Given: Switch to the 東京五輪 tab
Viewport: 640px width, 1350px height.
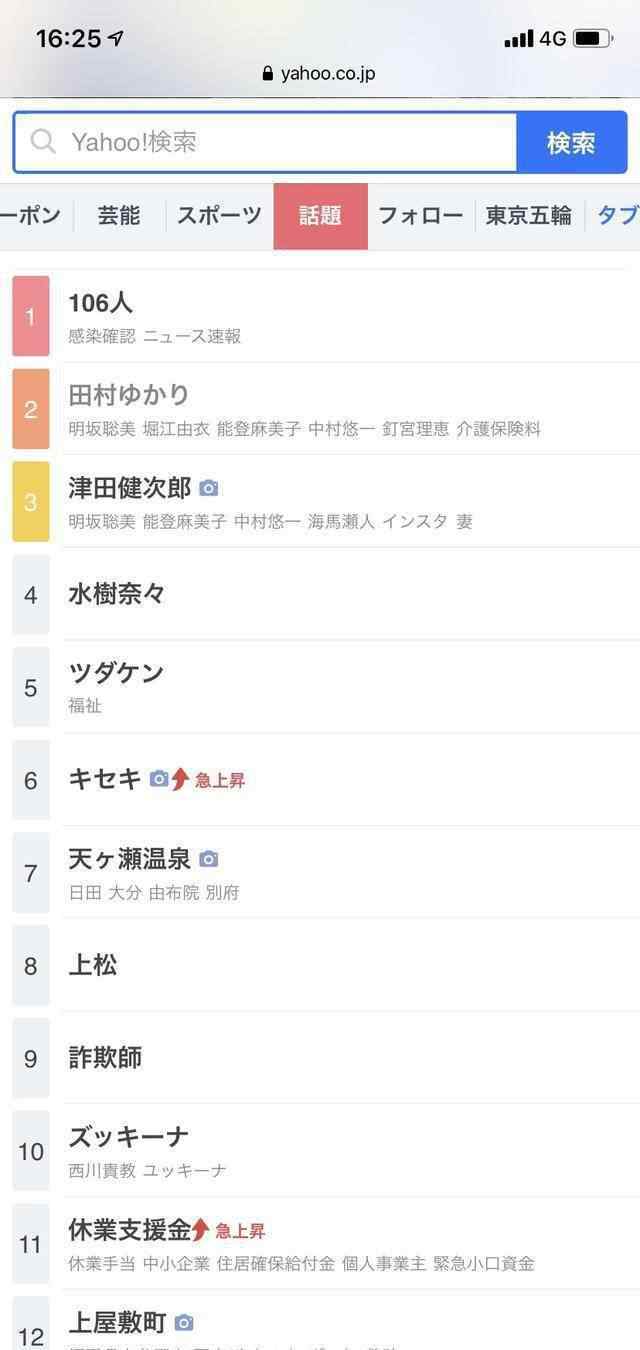Looking at the screenshot, I should pos(529,216).
